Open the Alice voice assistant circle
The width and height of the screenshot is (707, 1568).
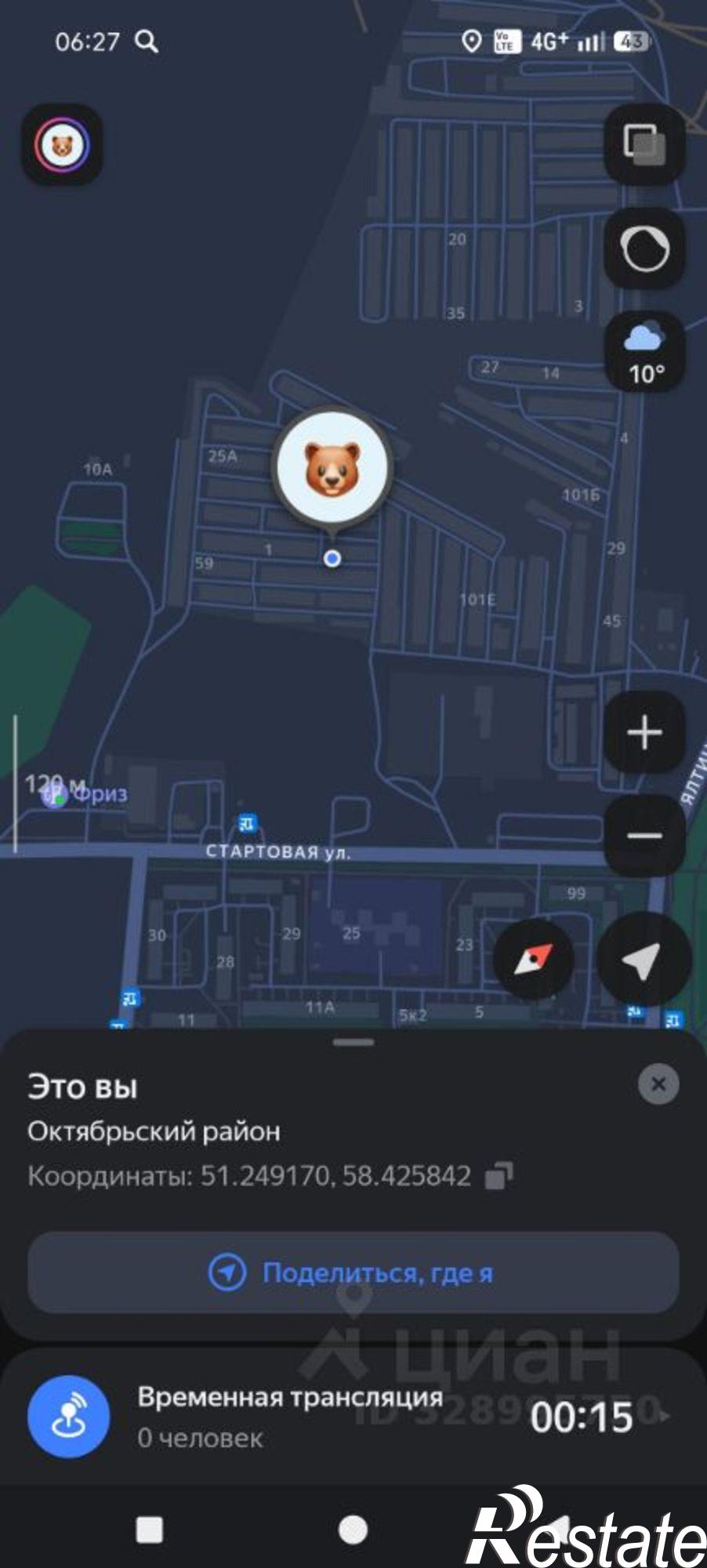click(x=644, y=249)
